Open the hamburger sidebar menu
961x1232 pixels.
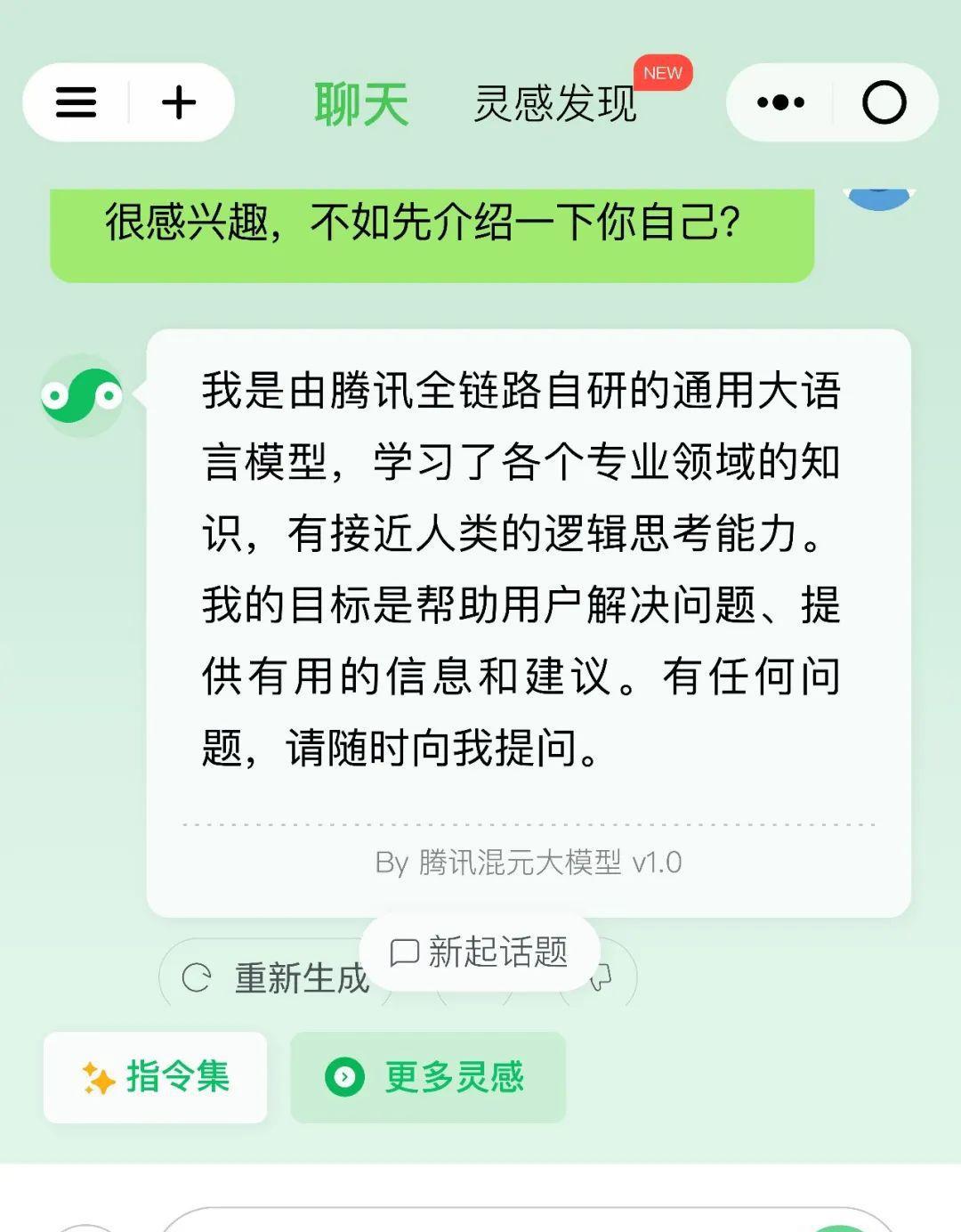coord(77,102)
